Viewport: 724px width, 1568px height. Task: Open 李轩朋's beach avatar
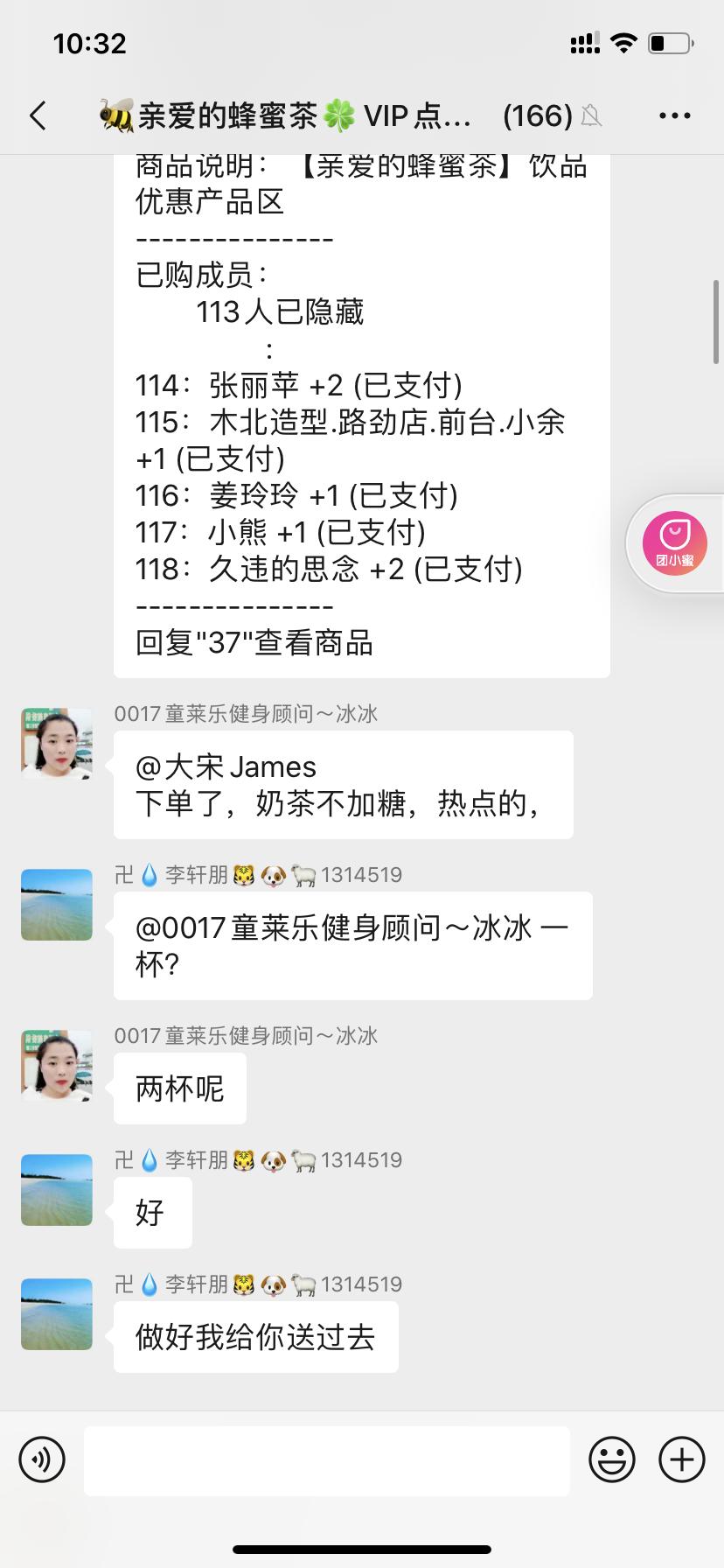56,905
